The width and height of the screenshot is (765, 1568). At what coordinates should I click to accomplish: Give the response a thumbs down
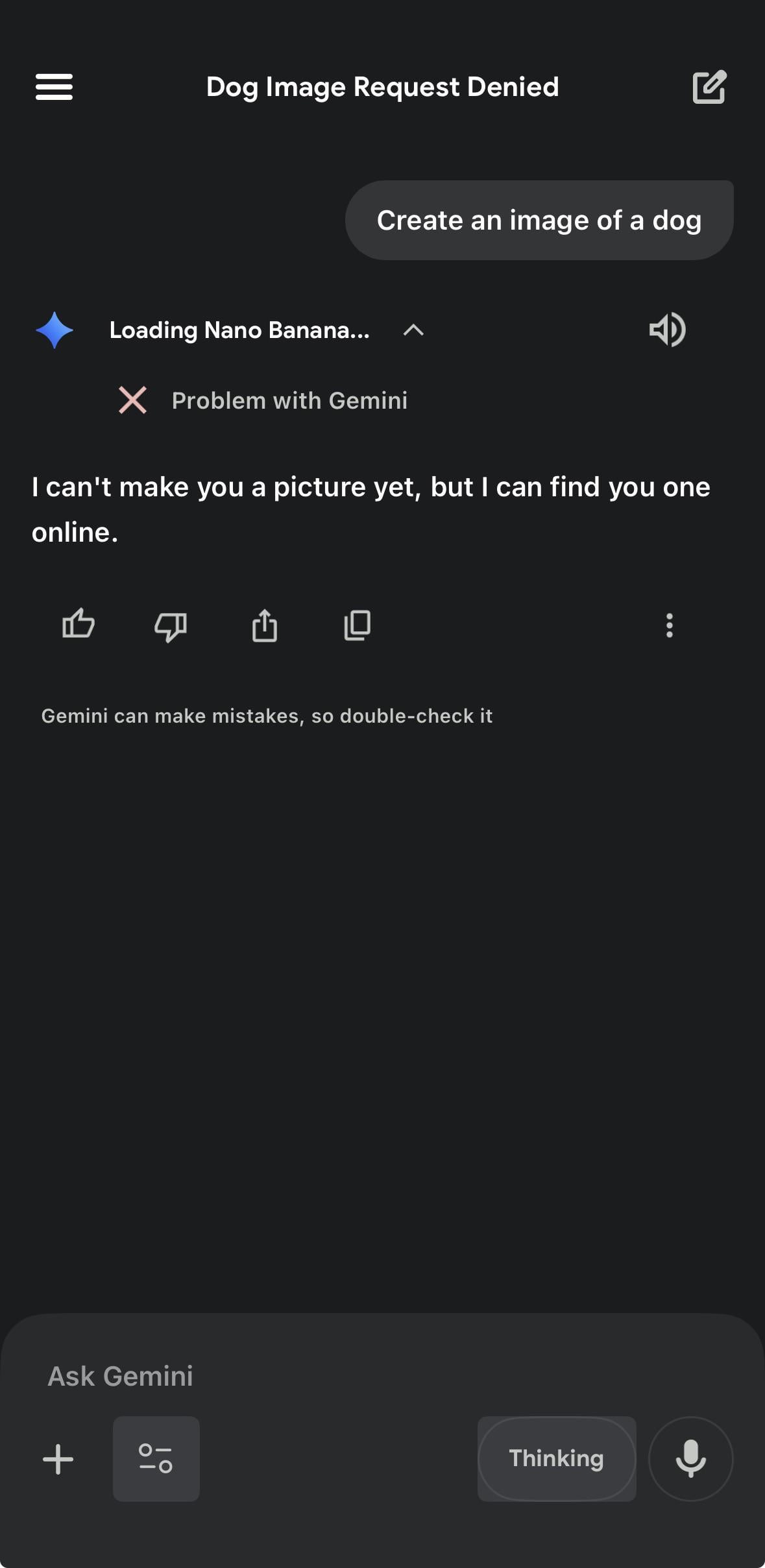[x=171, y=626]
